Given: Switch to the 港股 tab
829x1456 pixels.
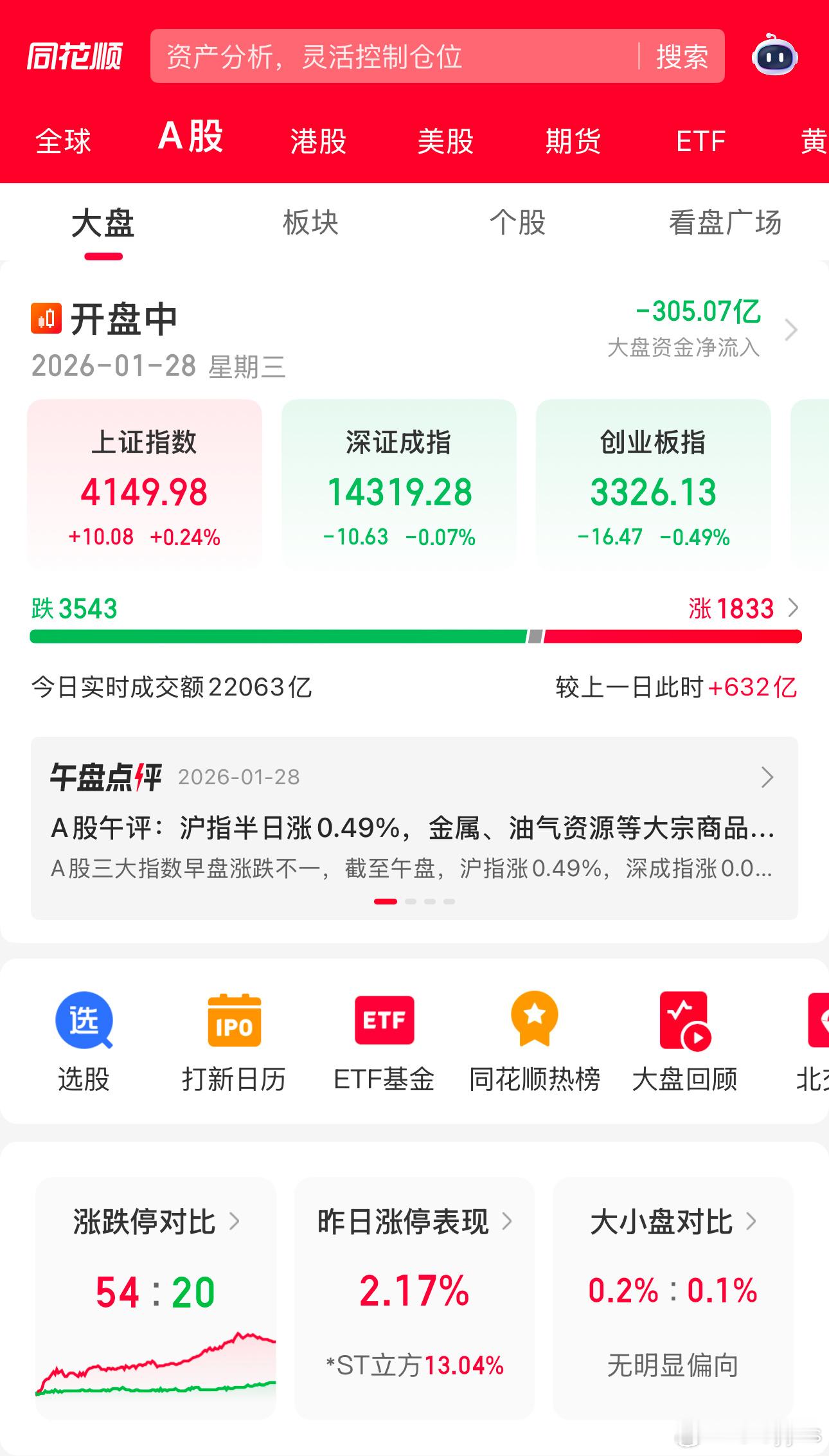Looking at the screenshot, I should pos(317,140).
